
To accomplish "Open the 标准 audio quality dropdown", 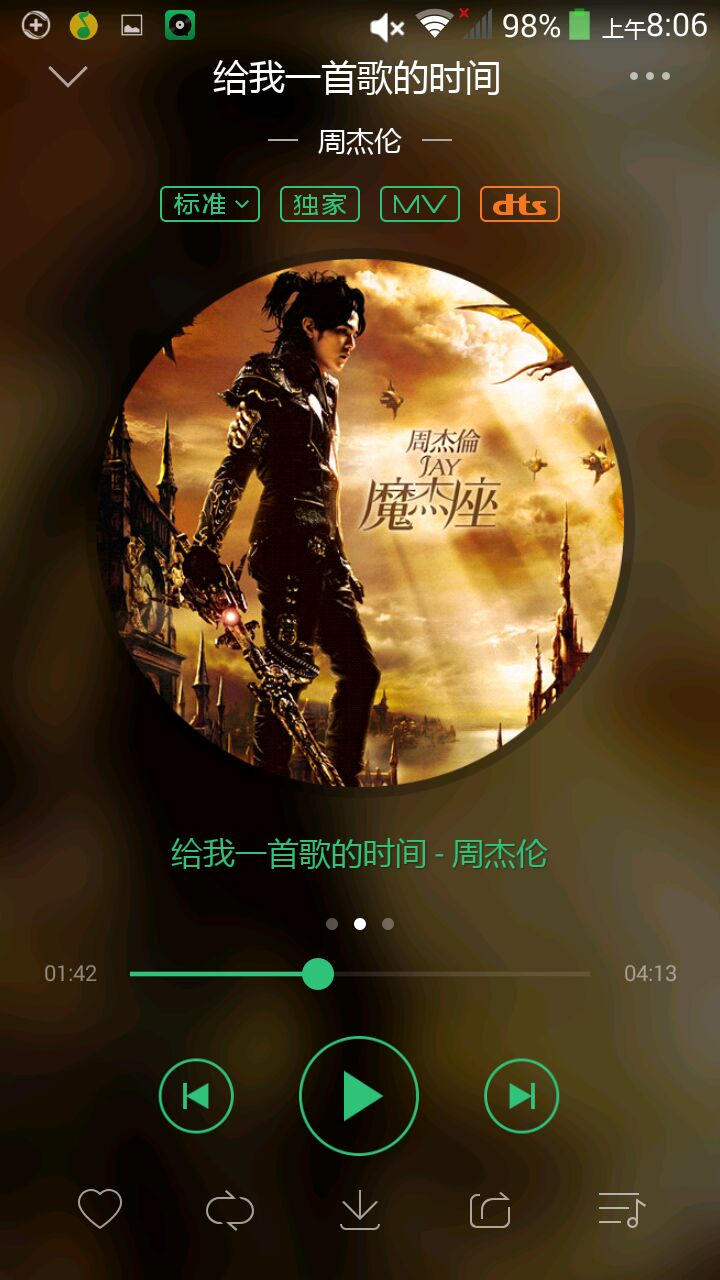I will click(210, 204).
